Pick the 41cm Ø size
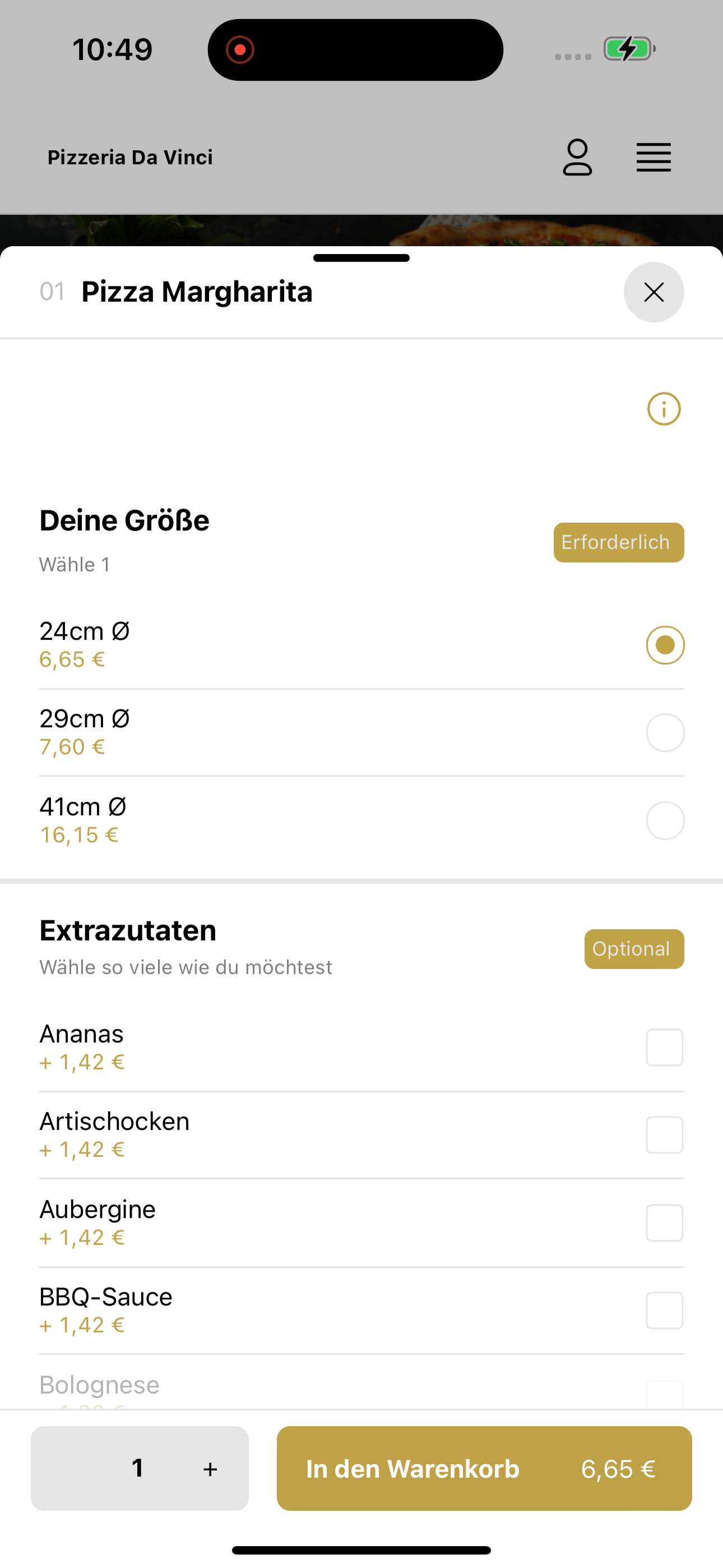Screen dimensions: 723x1568 tap(665, 820)
